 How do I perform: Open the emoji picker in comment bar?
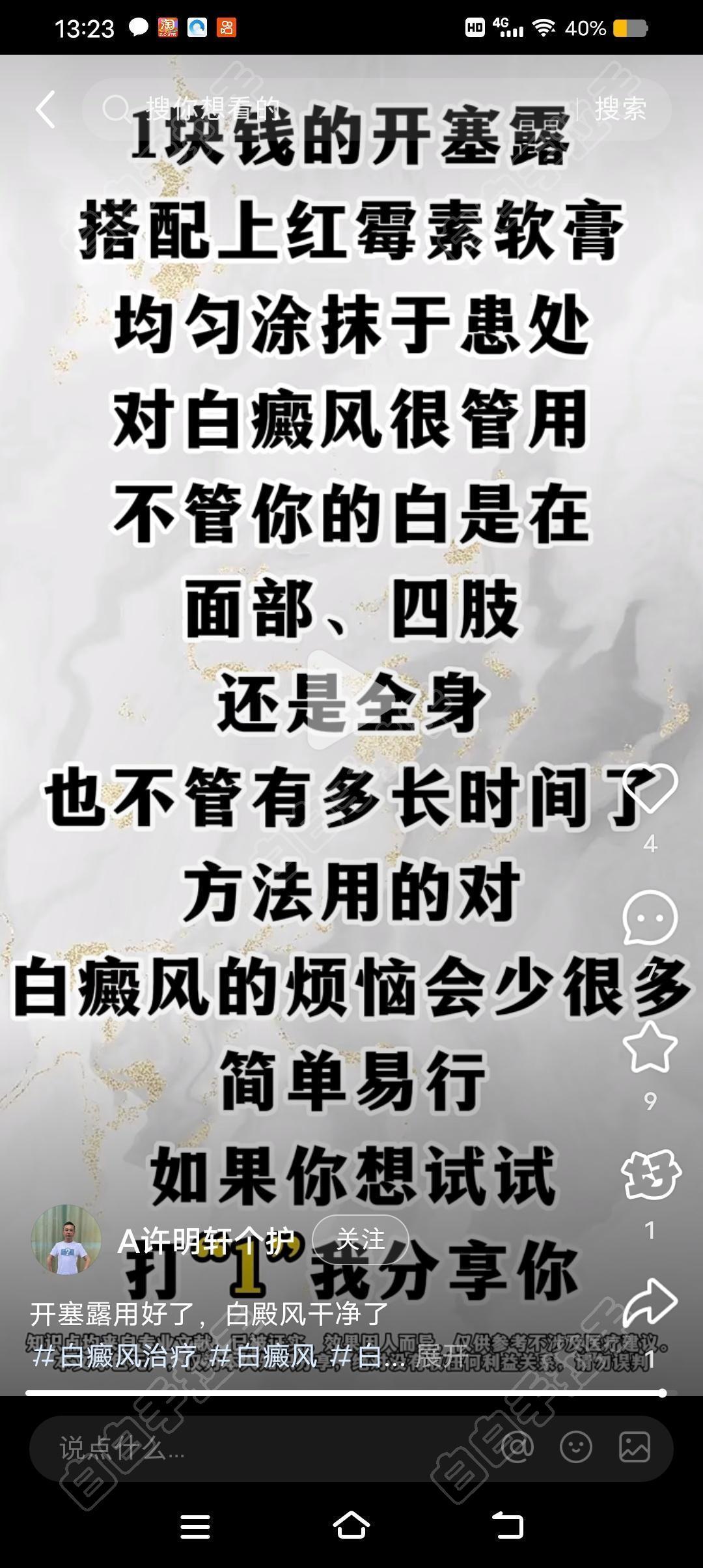coord(576,1448)
